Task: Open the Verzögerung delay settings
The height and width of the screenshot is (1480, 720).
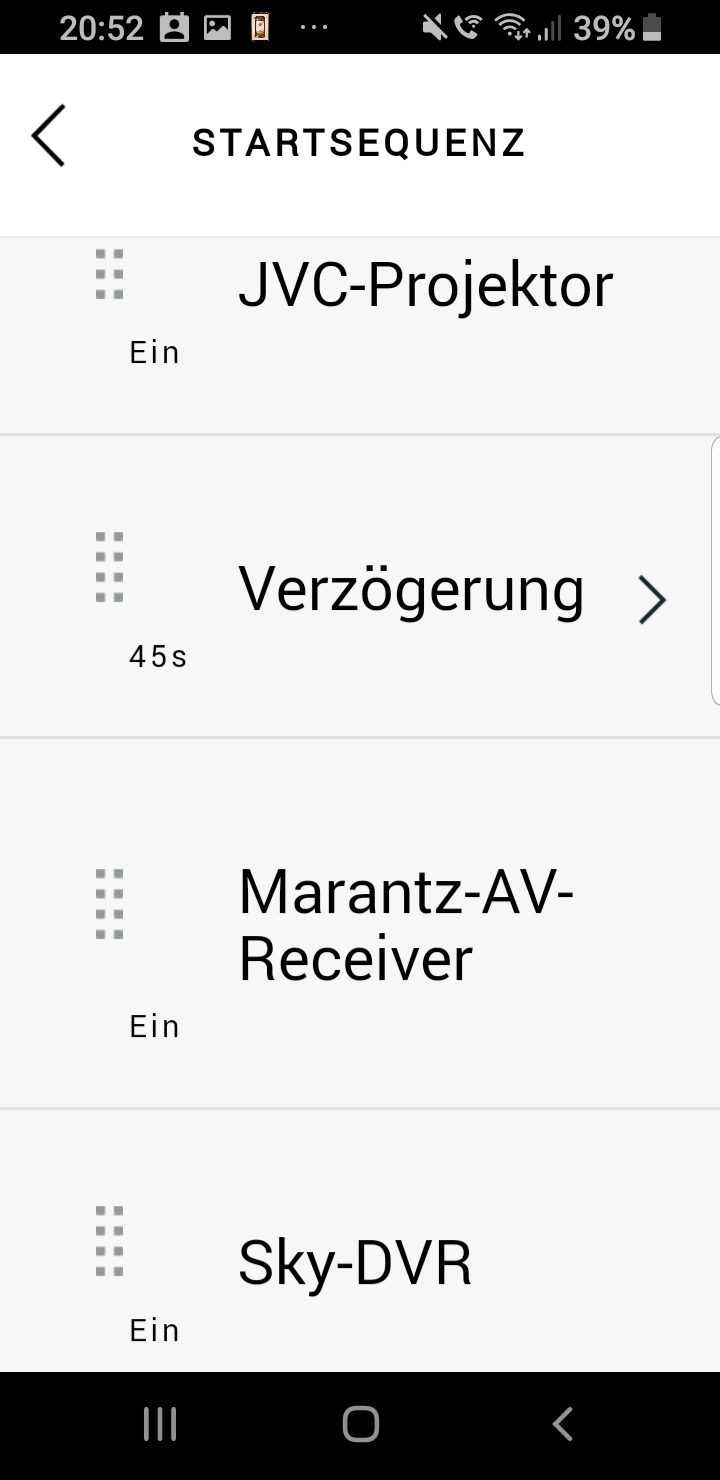Action: pyautogui.click(x=410, y=589)
